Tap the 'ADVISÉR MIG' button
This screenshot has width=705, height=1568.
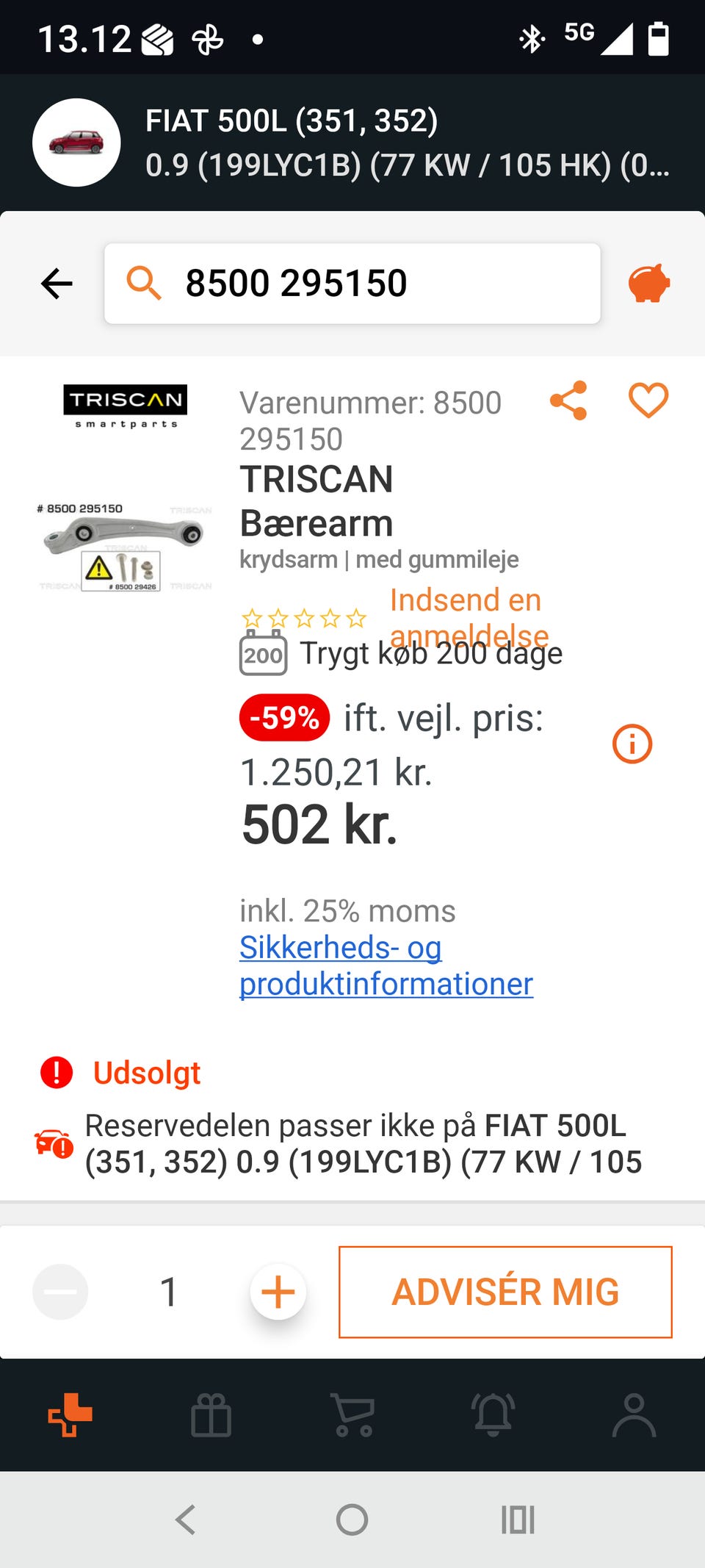click(x=505, y=1292)
